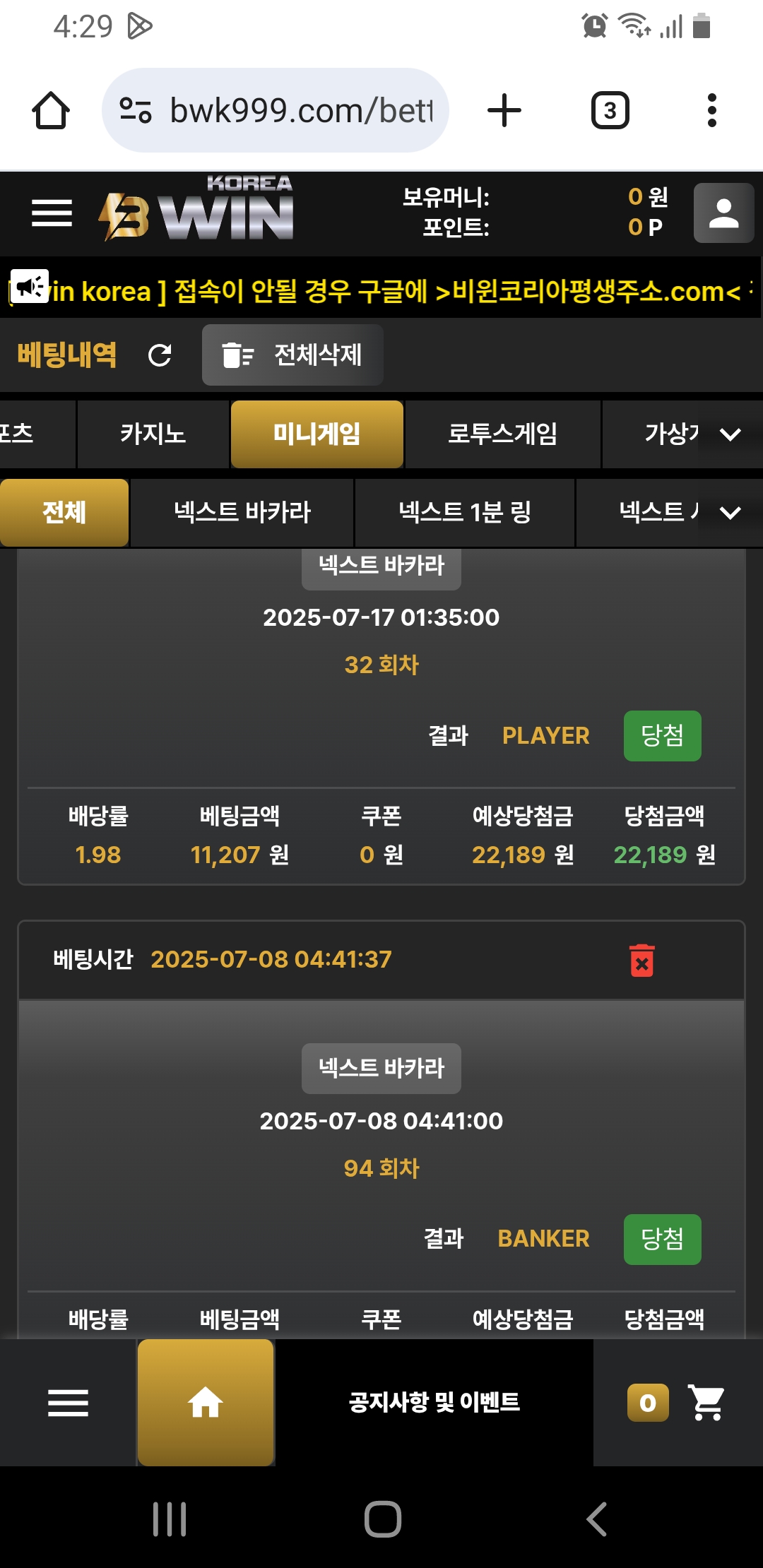Filter by 넥스트 바카라

(x=242, y=512)
